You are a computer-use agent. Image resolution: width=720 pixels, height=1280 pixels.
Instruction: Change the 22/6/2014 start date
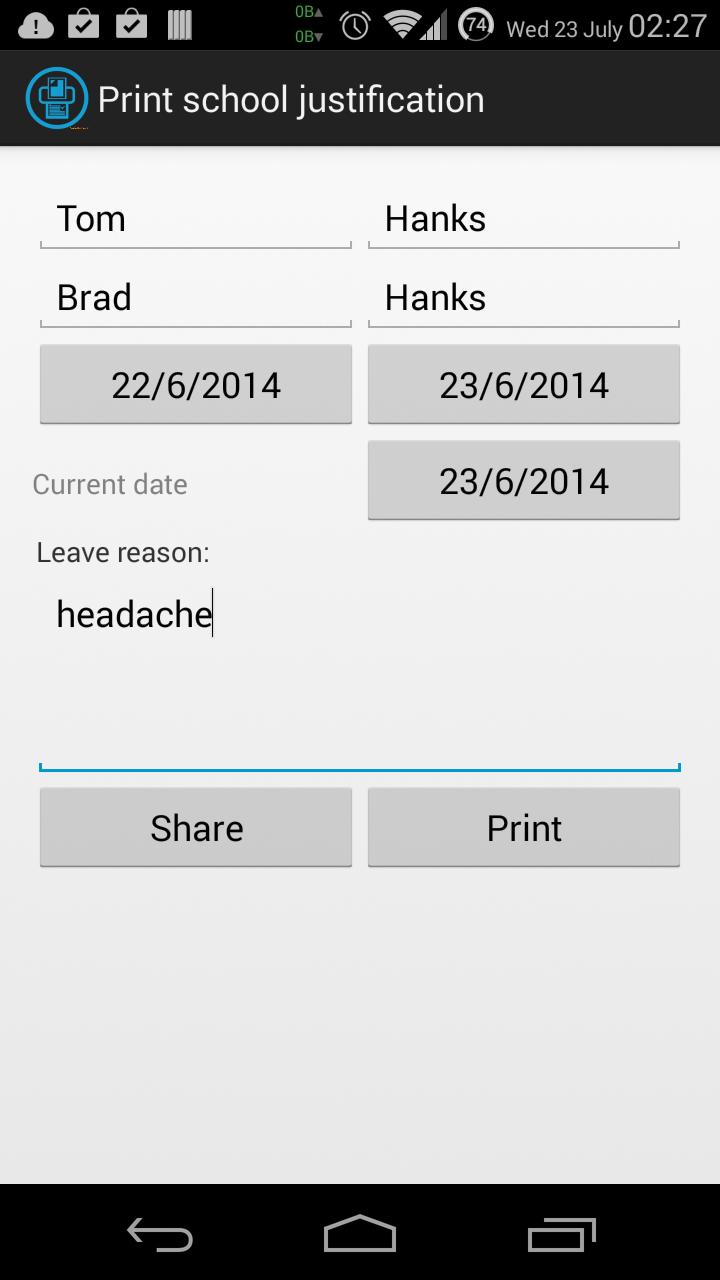[x=196, y=385]
